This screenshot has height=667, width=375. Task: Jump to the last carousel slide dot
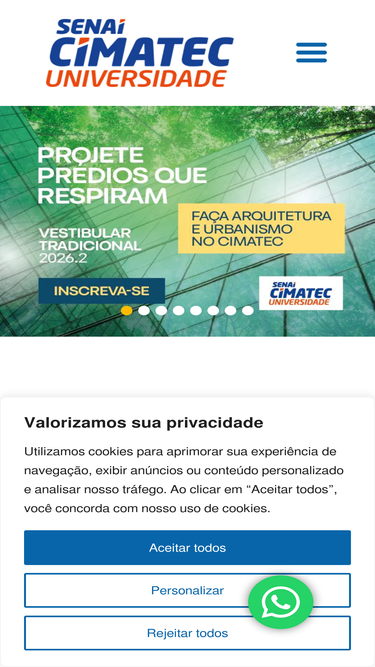(247, 311)
